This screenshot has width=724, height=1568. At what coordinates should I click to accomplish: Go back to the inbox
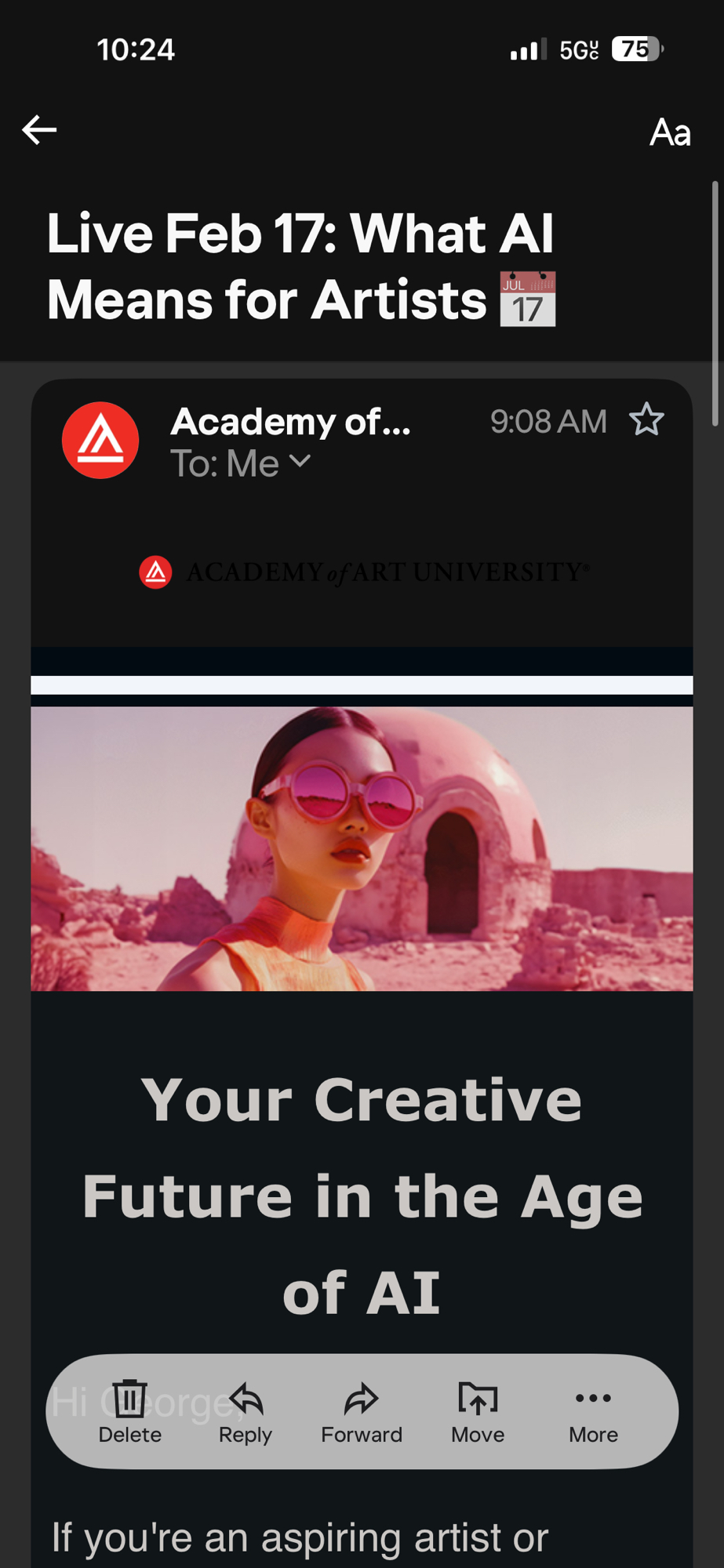[x=39, y=130]
